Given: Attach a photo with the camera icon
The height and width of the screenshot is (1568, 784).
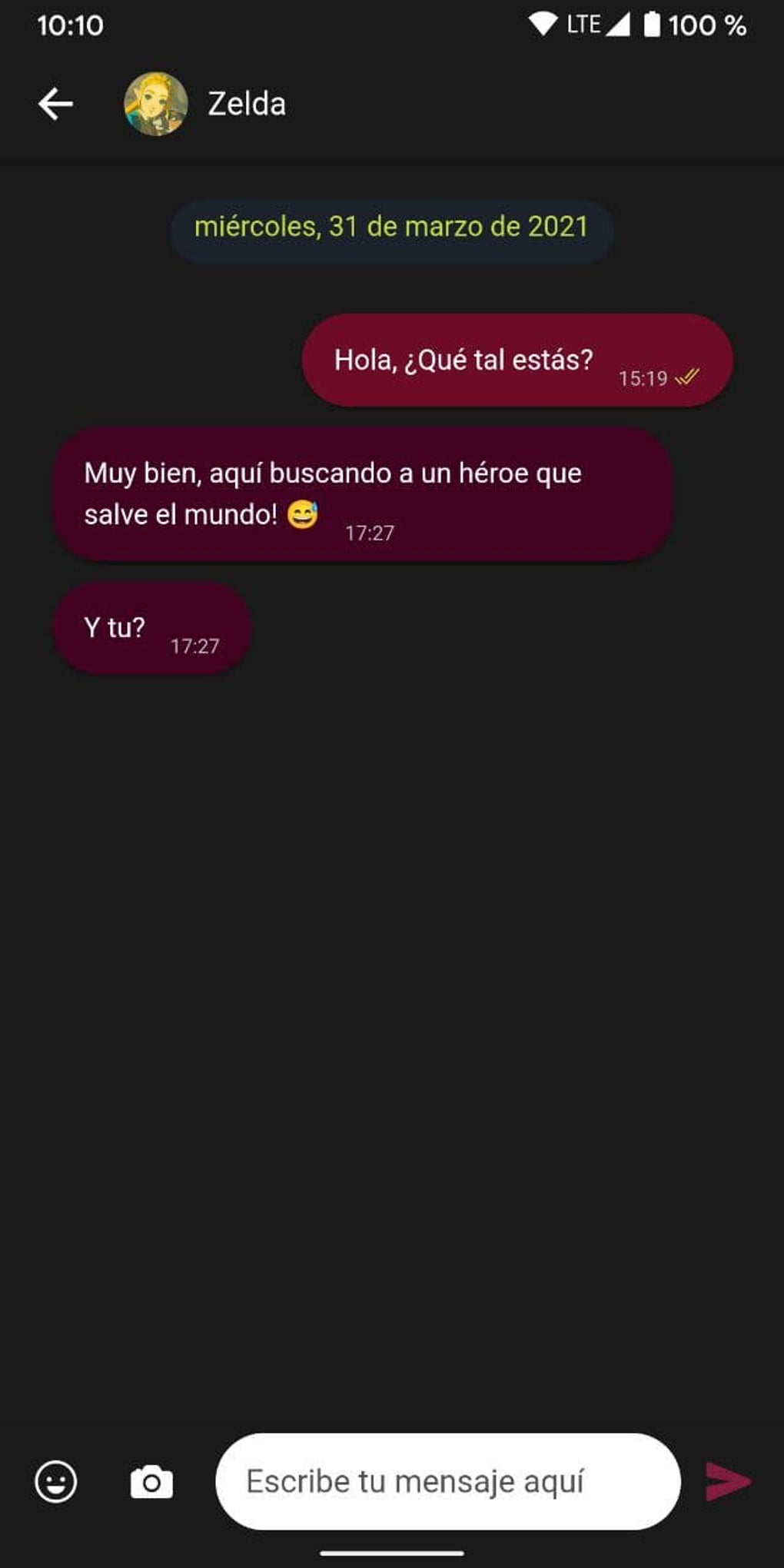Looking at the screenshot, I should (151, 1481).
